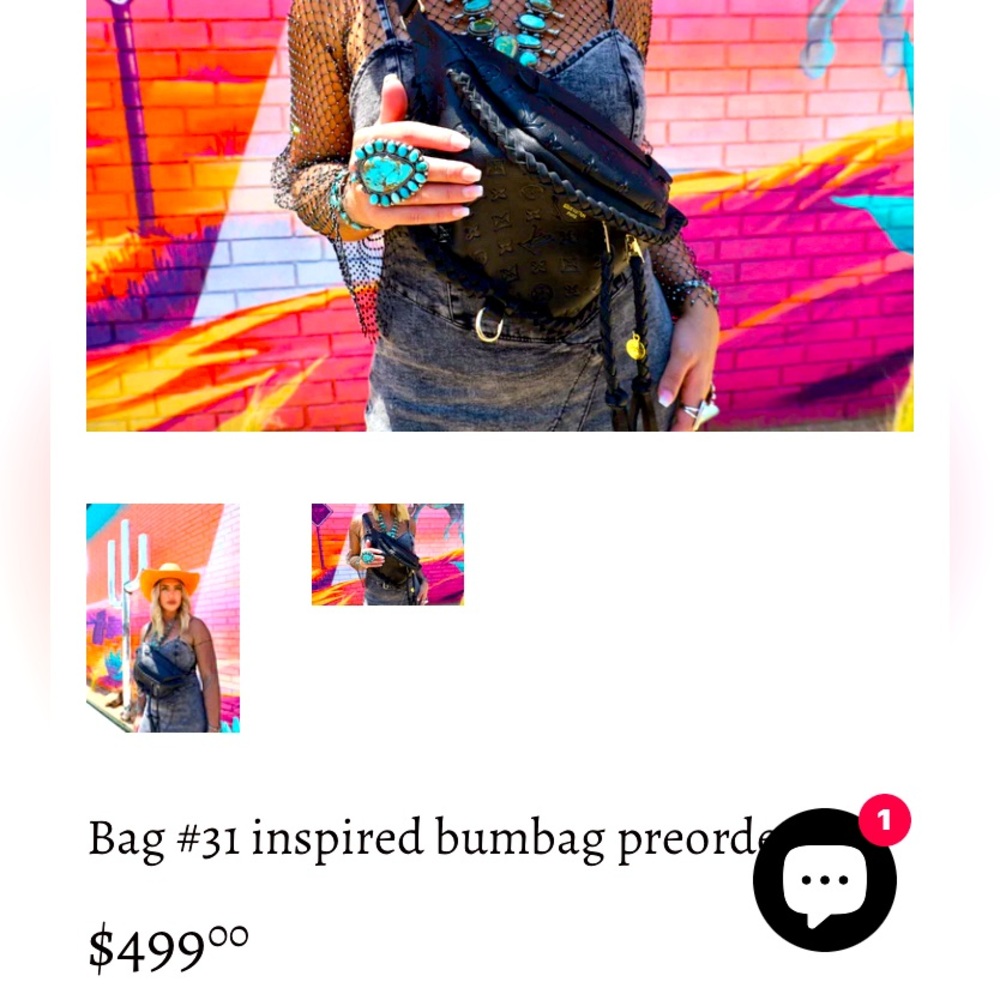The image size is (1000, 1000).
Task: Select the thumbnail of woman in orange hat
Action: tap(163, 617)
